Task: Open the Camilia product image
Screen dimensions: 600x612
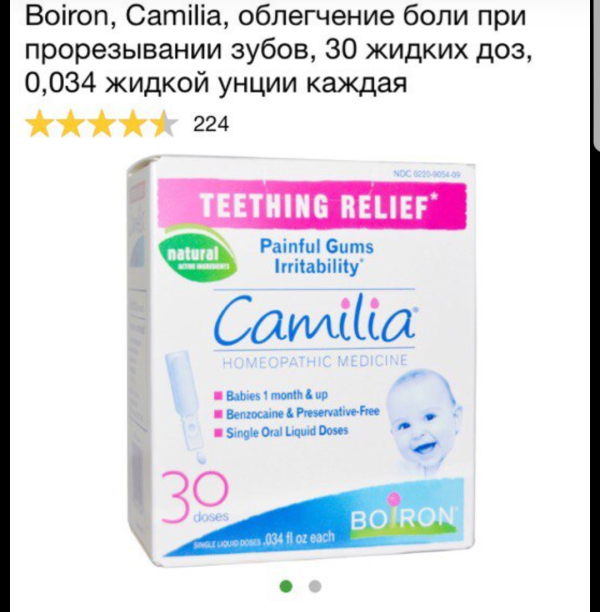Action: 301,360
